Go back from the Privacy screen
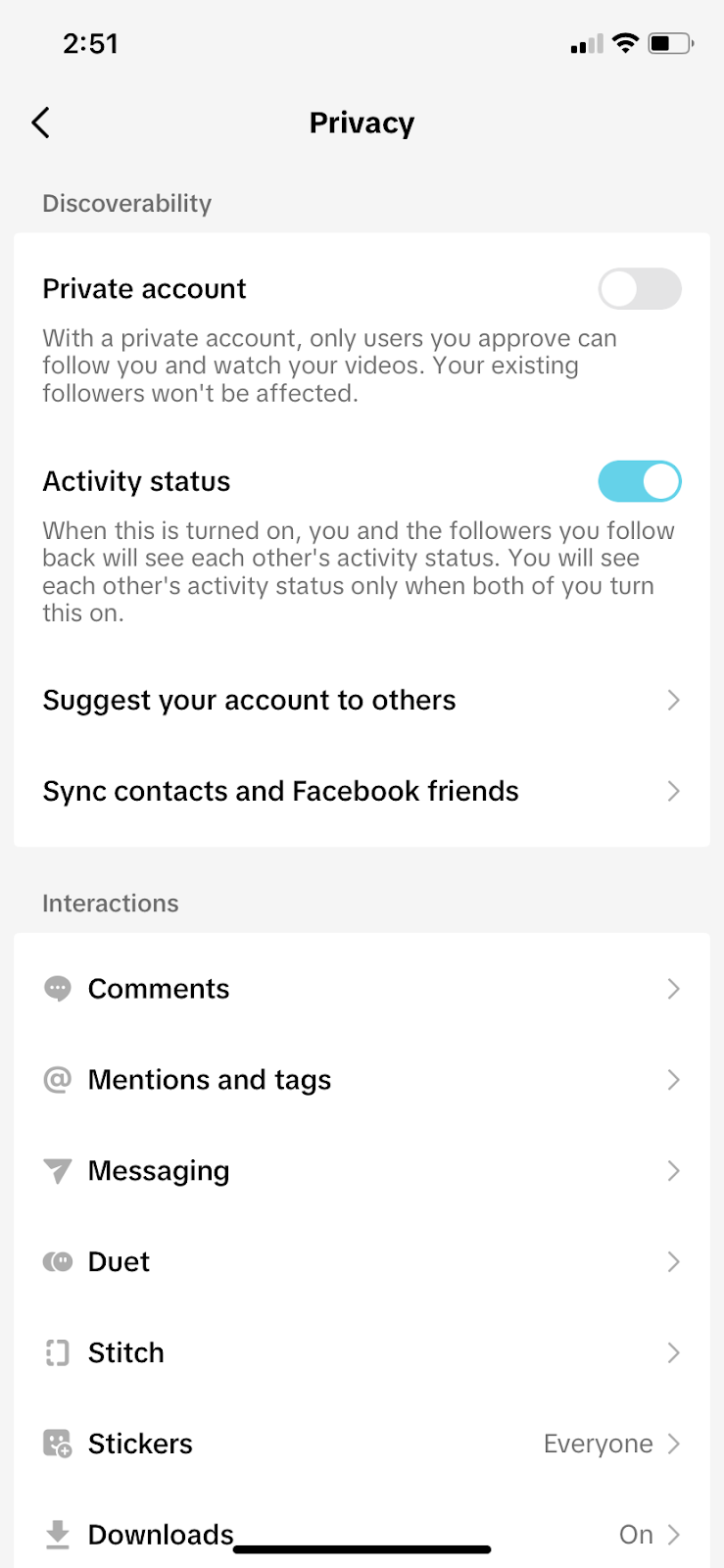Image resolution: width=724 pixels, height=1568 pixels. tap(40, 123)
